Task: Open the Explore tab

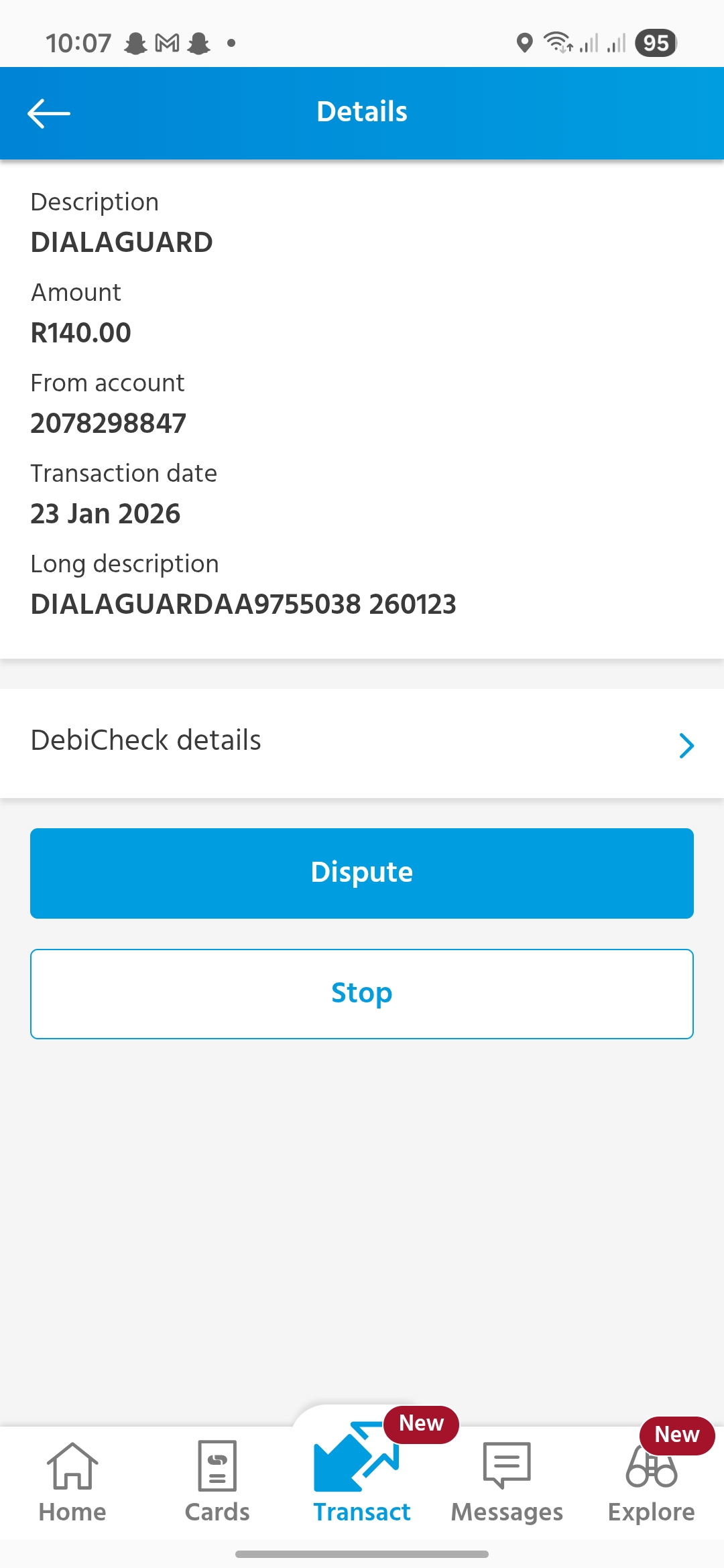Action: click(652, 1482)
